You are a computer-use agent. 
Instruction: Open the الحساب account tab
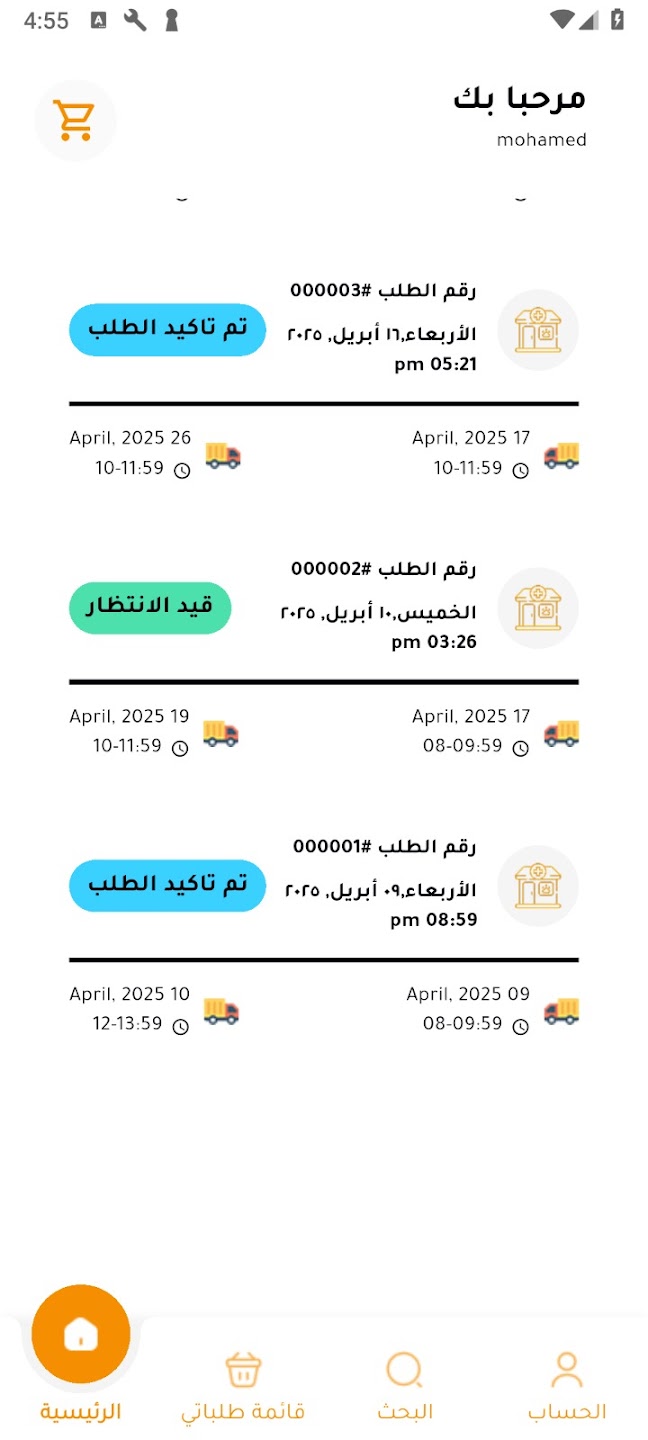(x=567, y=1385)
